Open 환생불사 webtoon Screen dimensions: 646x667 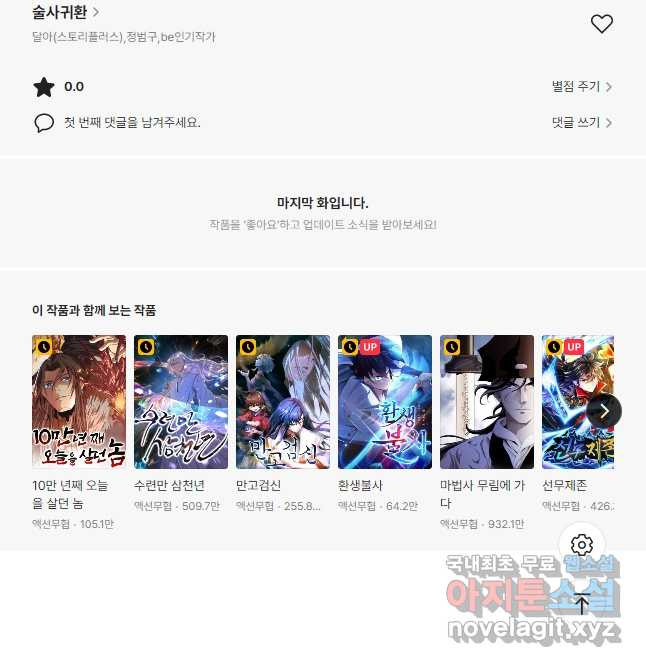tap(385, 402)
